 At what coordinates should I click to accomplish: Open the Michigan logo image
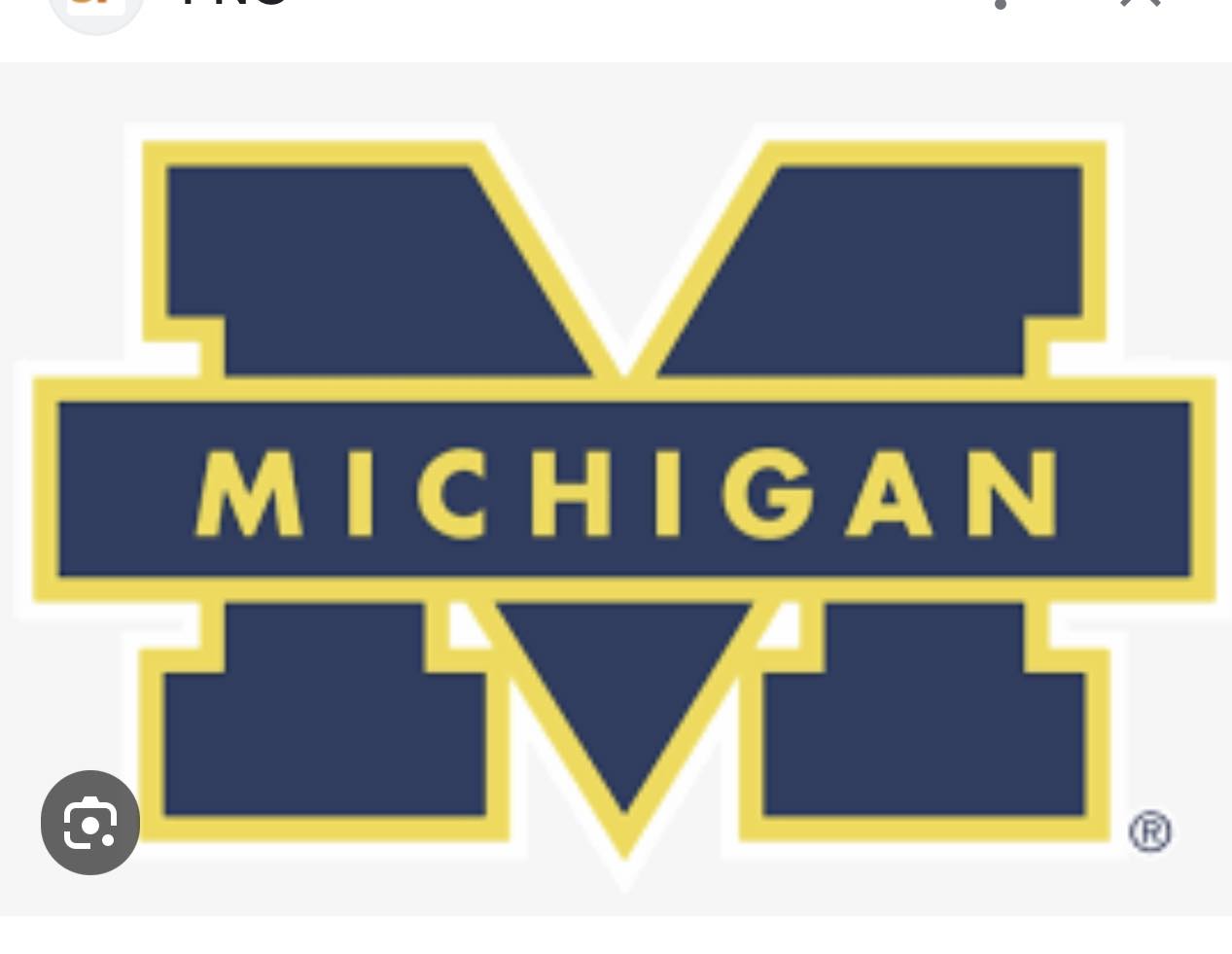tap(622, 486)
